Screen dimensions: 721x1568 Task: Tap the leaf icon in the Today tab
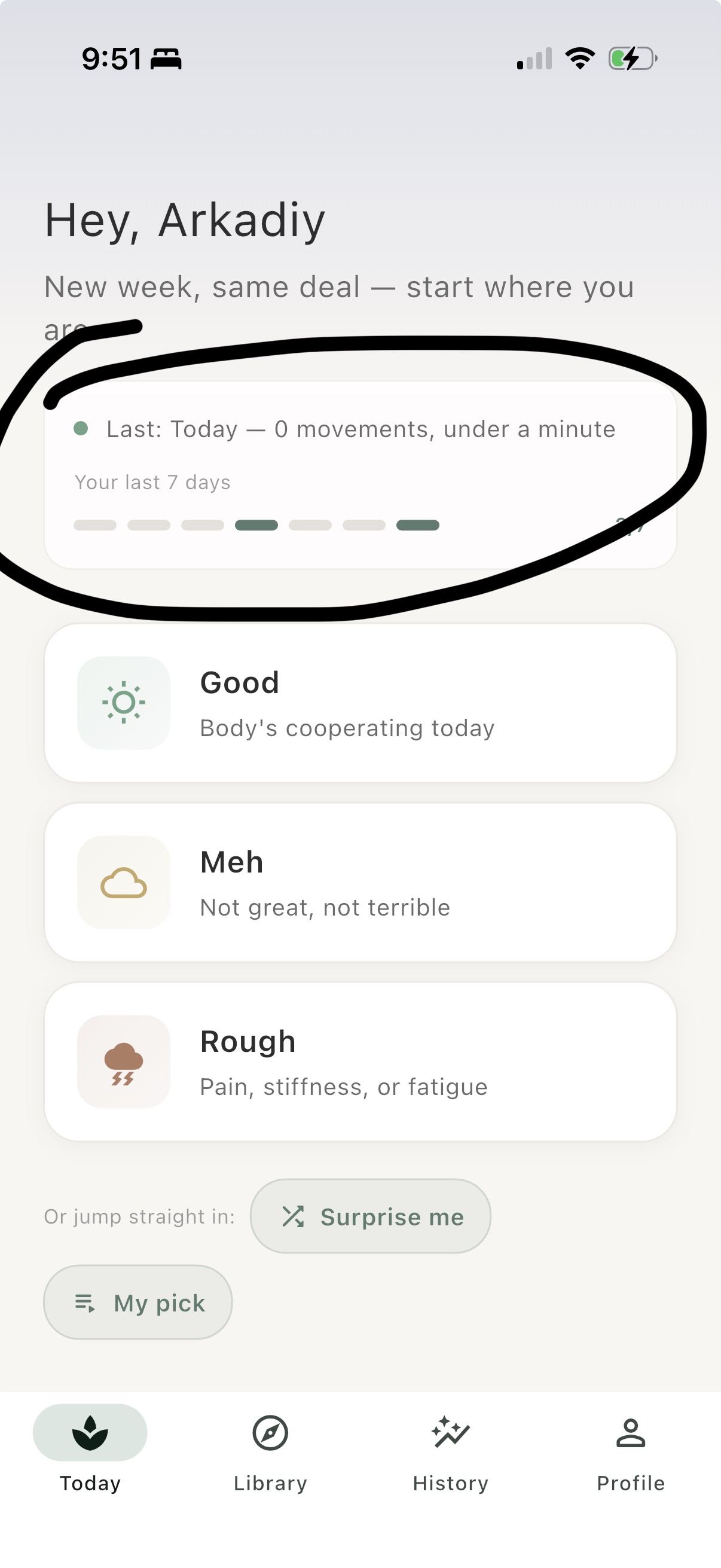90,1432
